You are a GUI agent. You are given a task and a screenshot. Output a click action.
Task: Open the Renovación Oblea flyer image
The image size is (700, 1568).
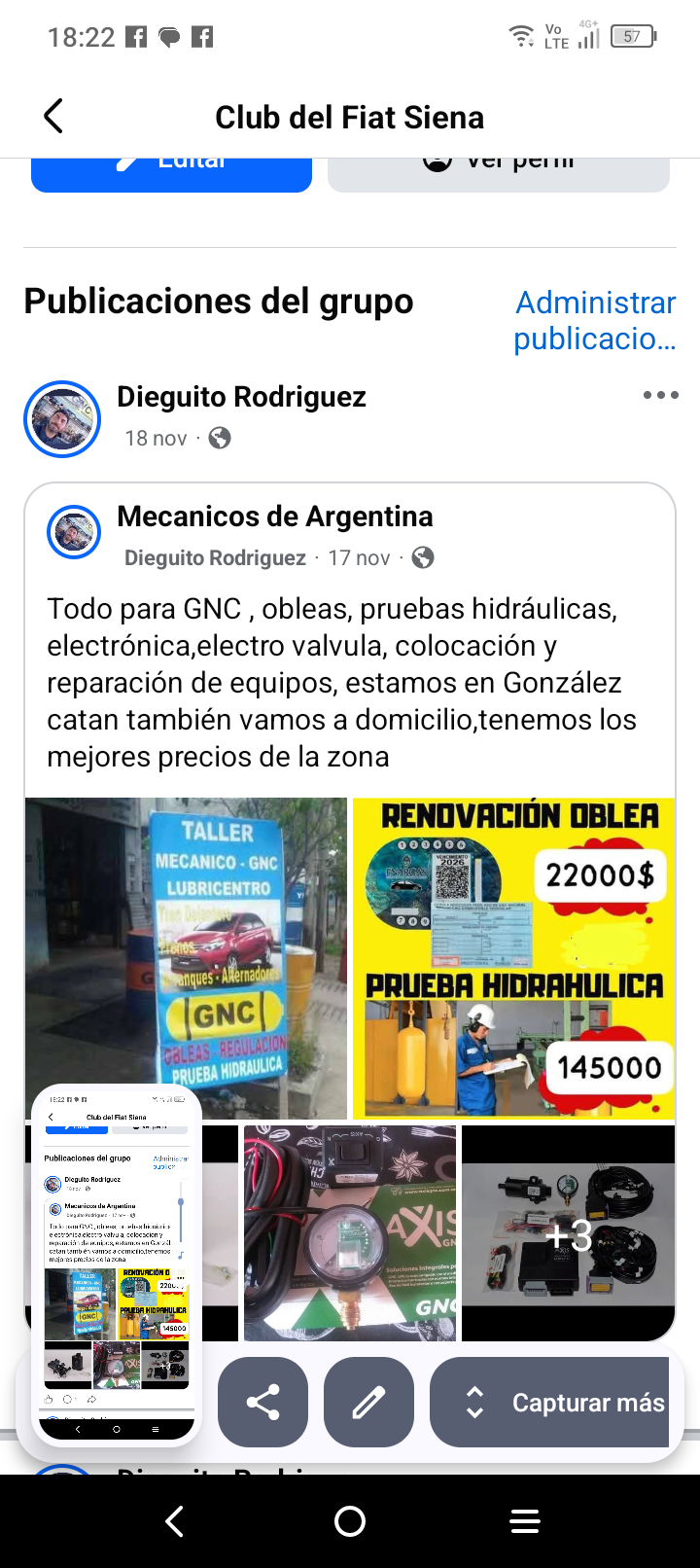[513, 958]
